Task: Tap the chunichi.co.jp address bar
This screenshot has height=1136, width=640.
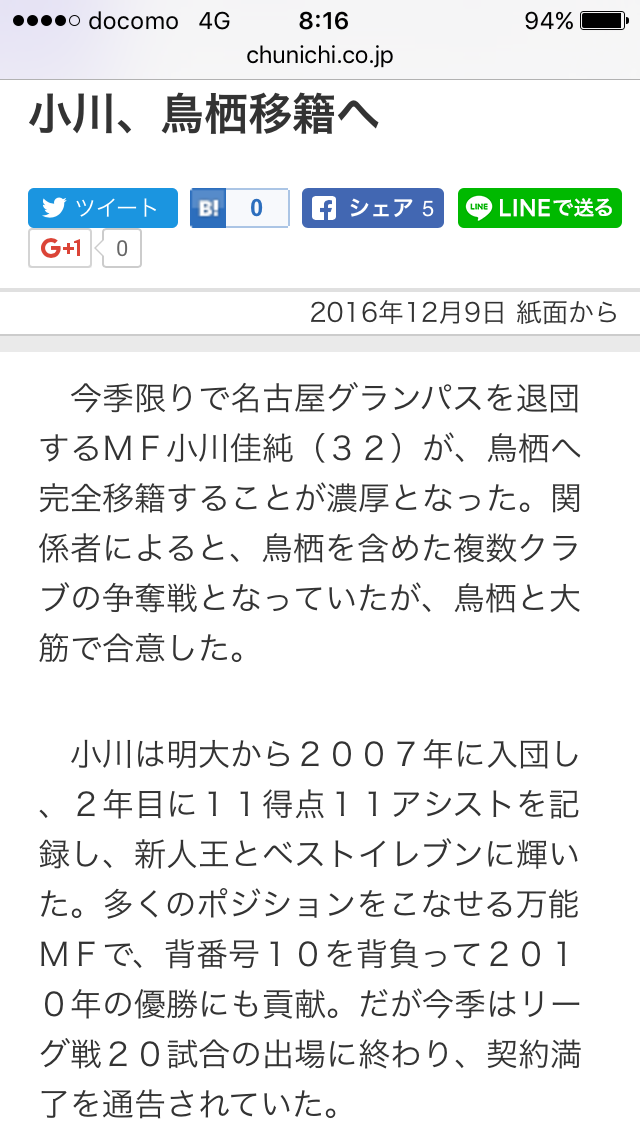Action: 320,55
